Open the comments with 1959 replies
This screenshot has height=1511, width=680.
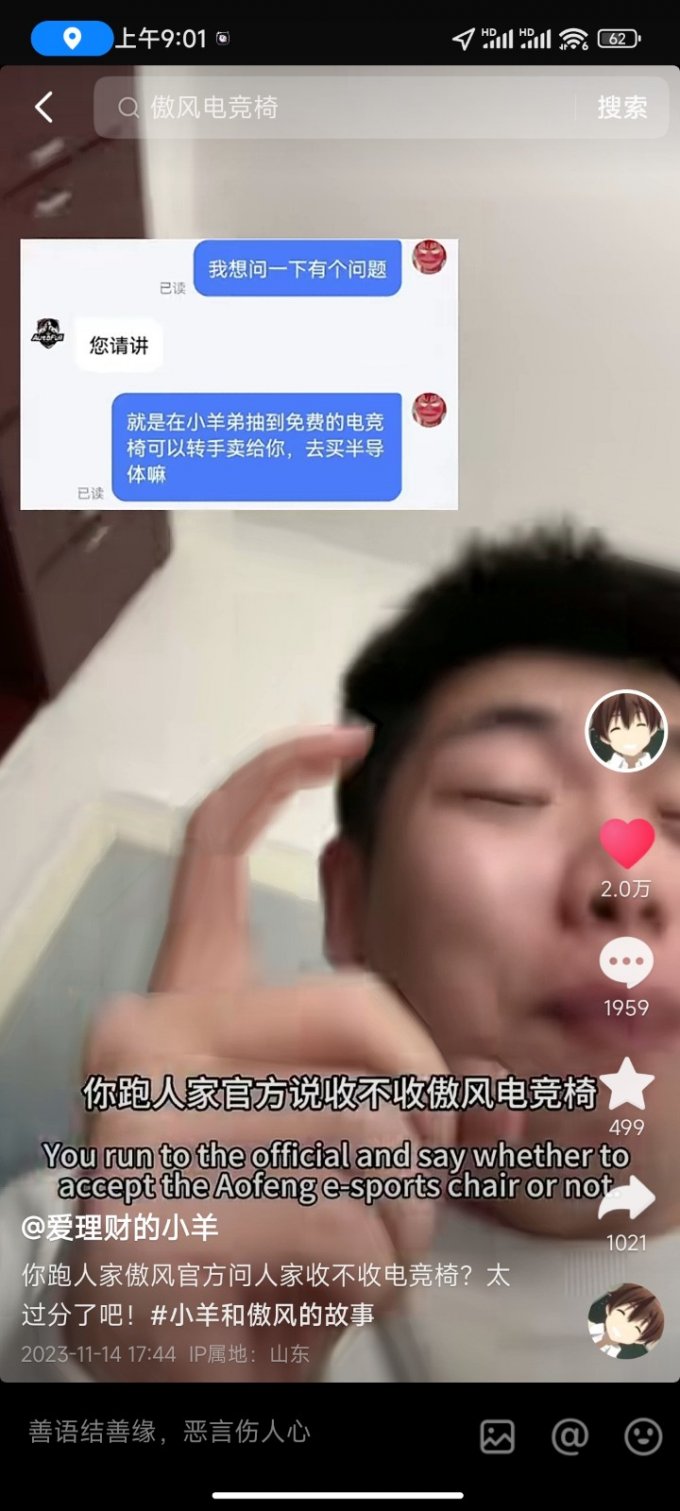tap(626, 966)
